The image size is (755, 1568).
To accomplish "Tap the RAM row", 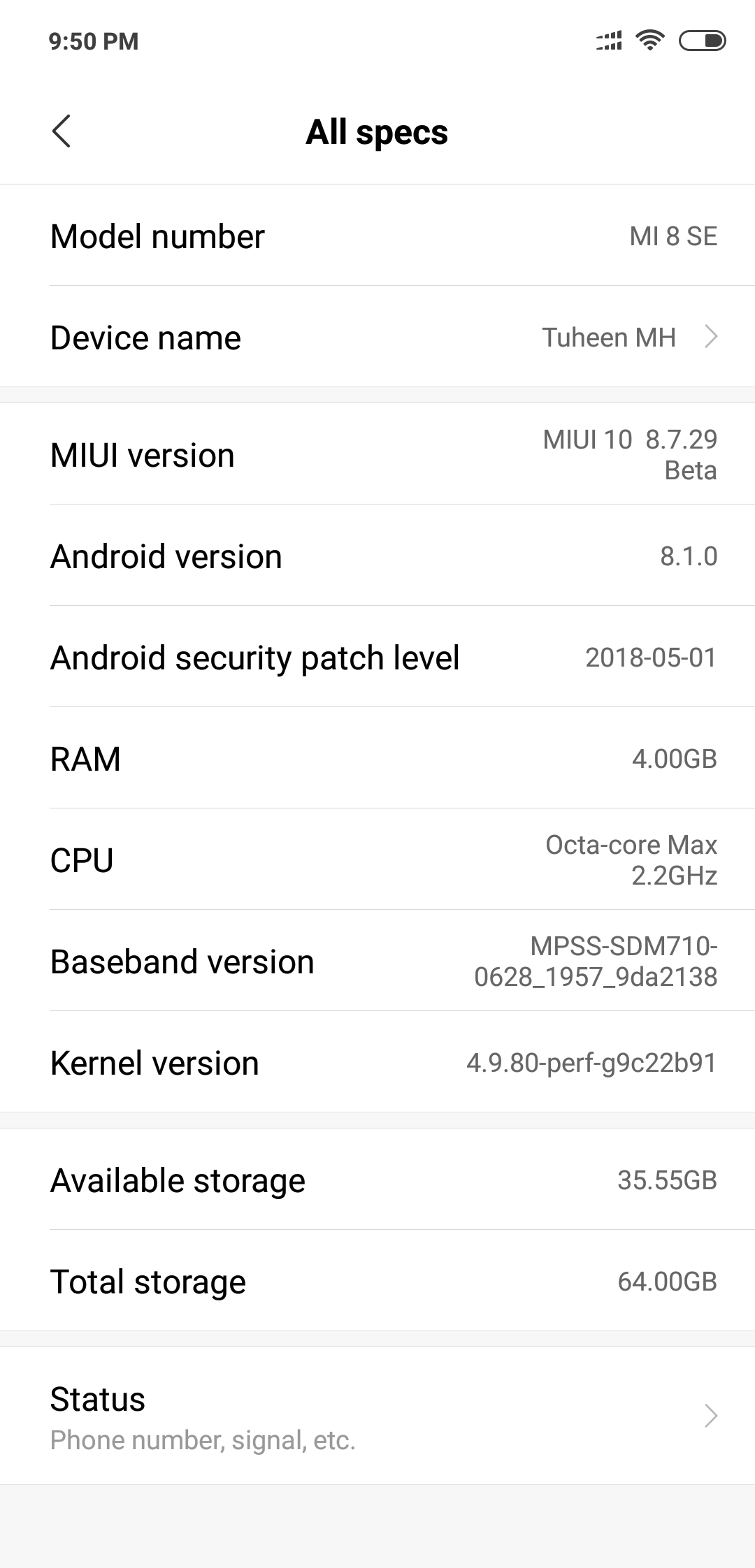I will point(377,758).
